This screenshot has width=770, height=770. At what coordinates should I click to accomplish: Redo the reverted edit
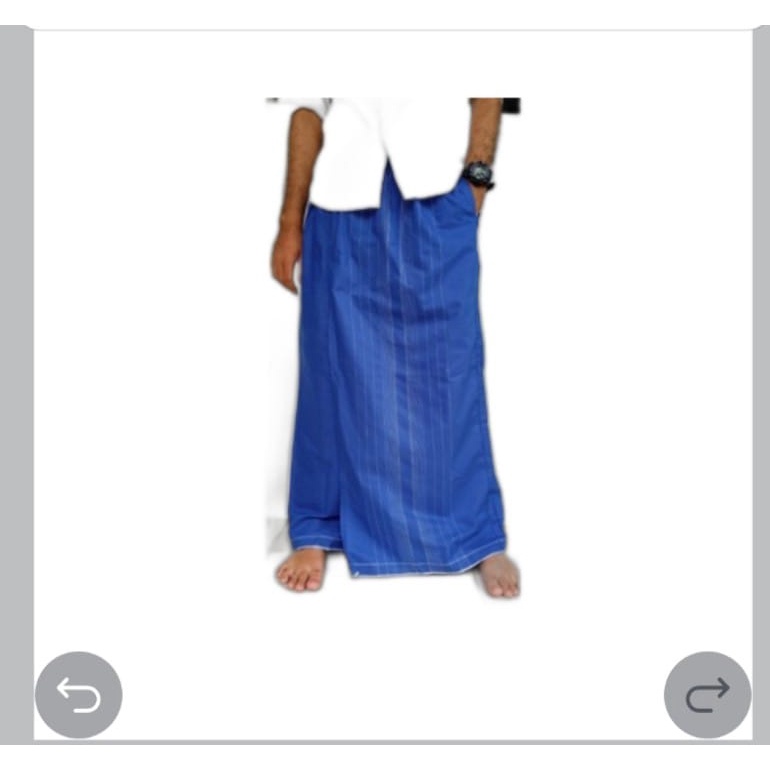tap(707, 694)
